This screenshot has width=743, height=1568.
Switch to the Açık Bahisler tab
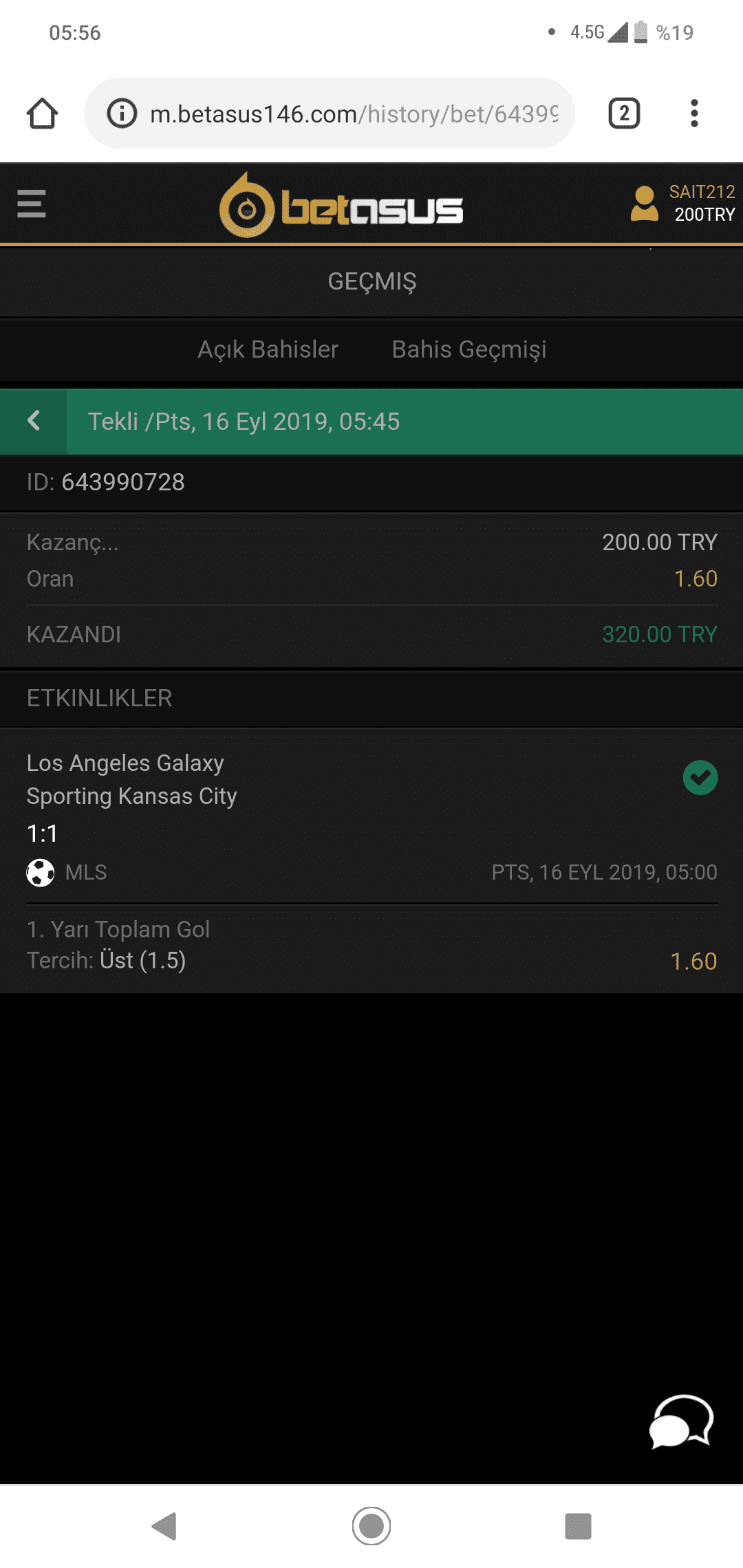tap(268, 349)
